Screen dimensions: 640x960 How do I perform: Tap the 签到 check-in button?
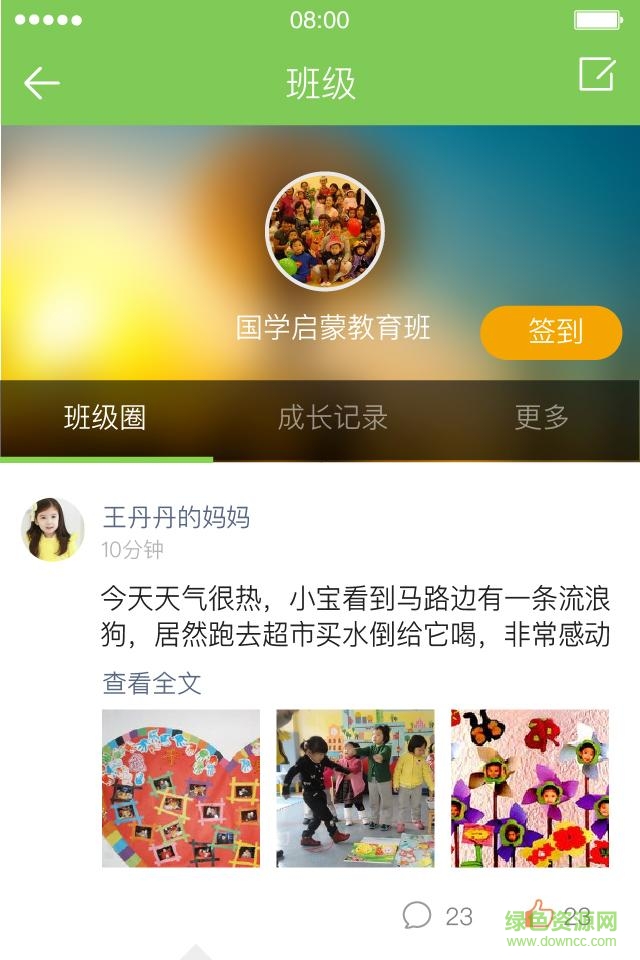click(x=551, y=333)
